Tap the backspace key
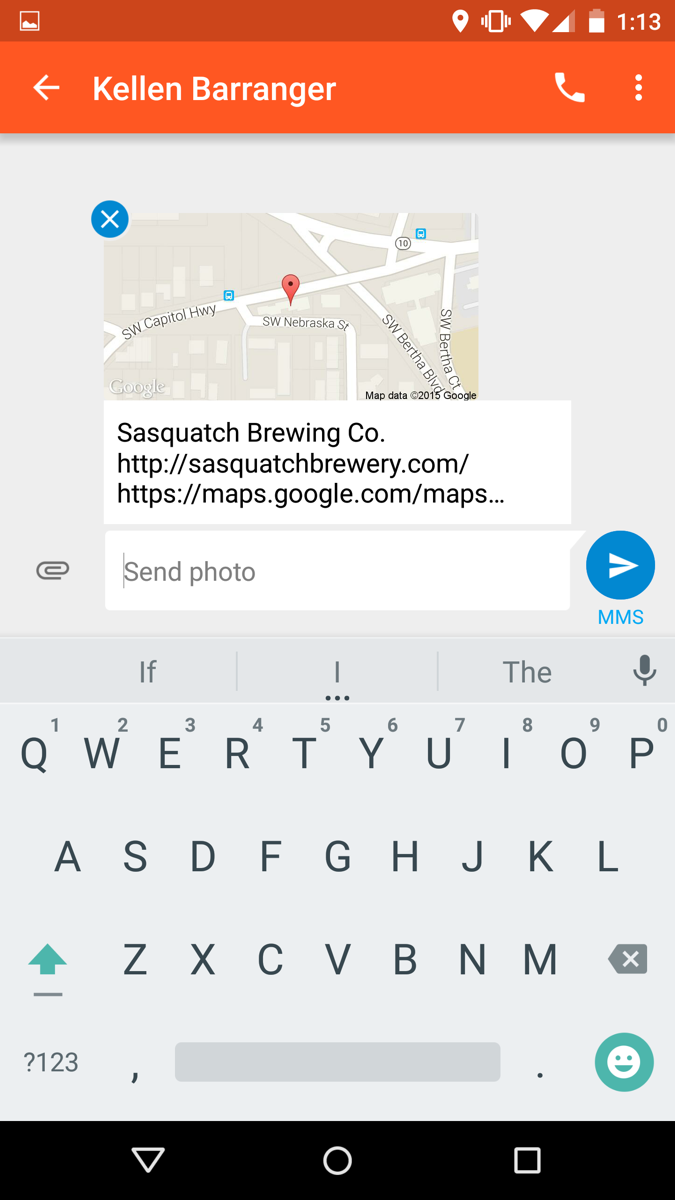Viewport: 675px width, 1200px height. [x=628, y=959]
